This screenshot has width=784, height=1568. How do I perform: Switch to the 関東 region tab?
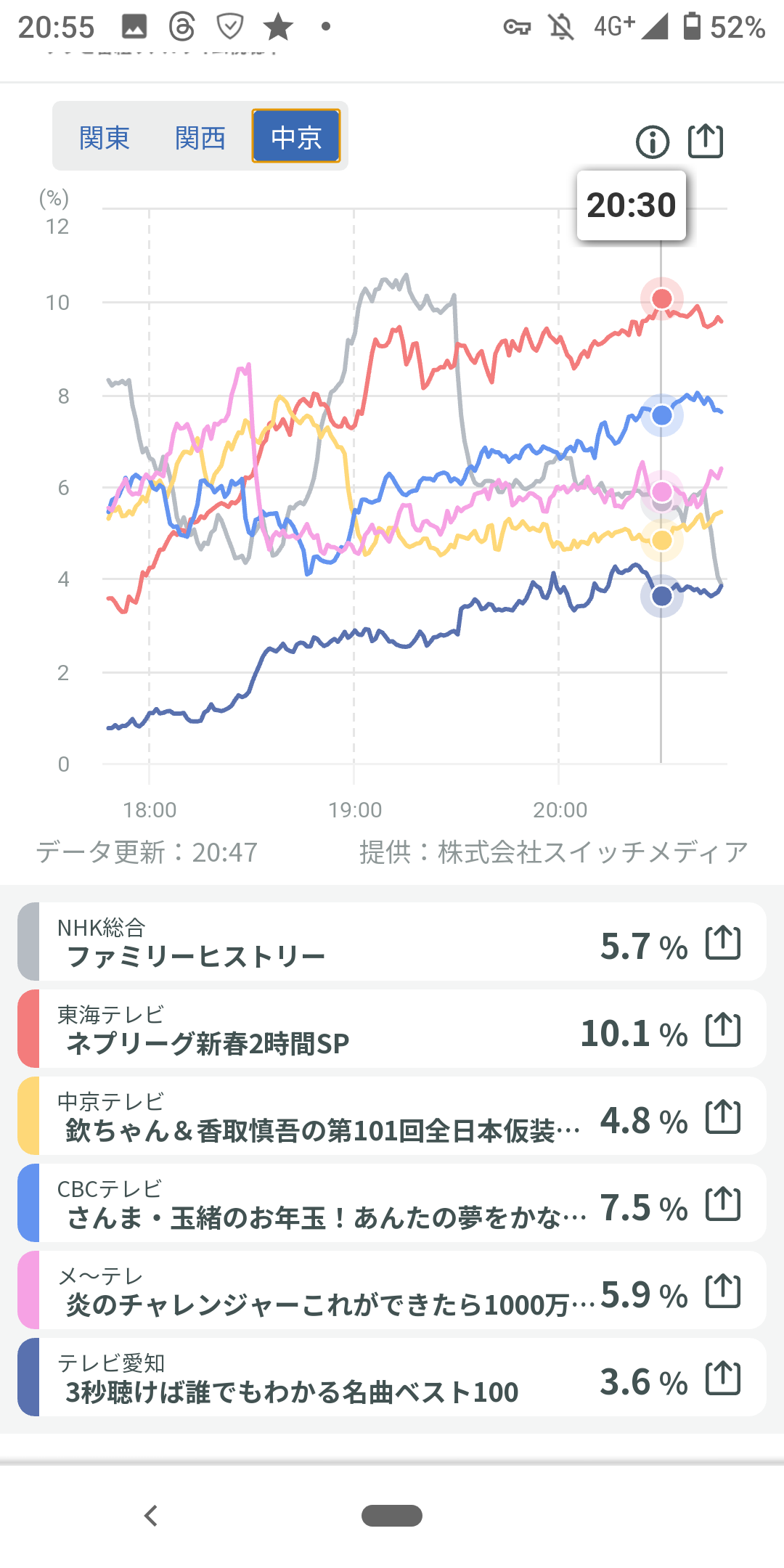click(x=105, y=137)
